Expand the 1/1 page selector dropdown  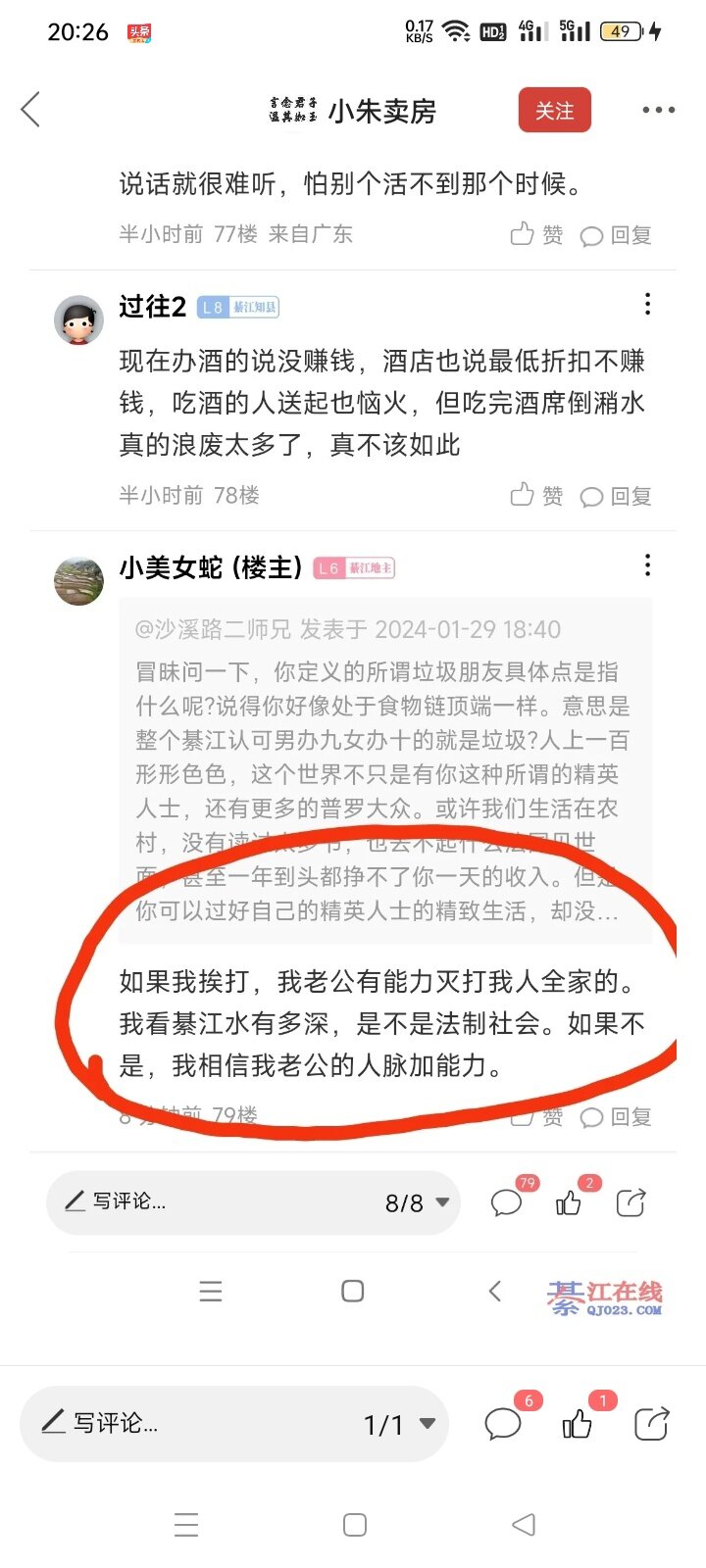[400, 1424]
